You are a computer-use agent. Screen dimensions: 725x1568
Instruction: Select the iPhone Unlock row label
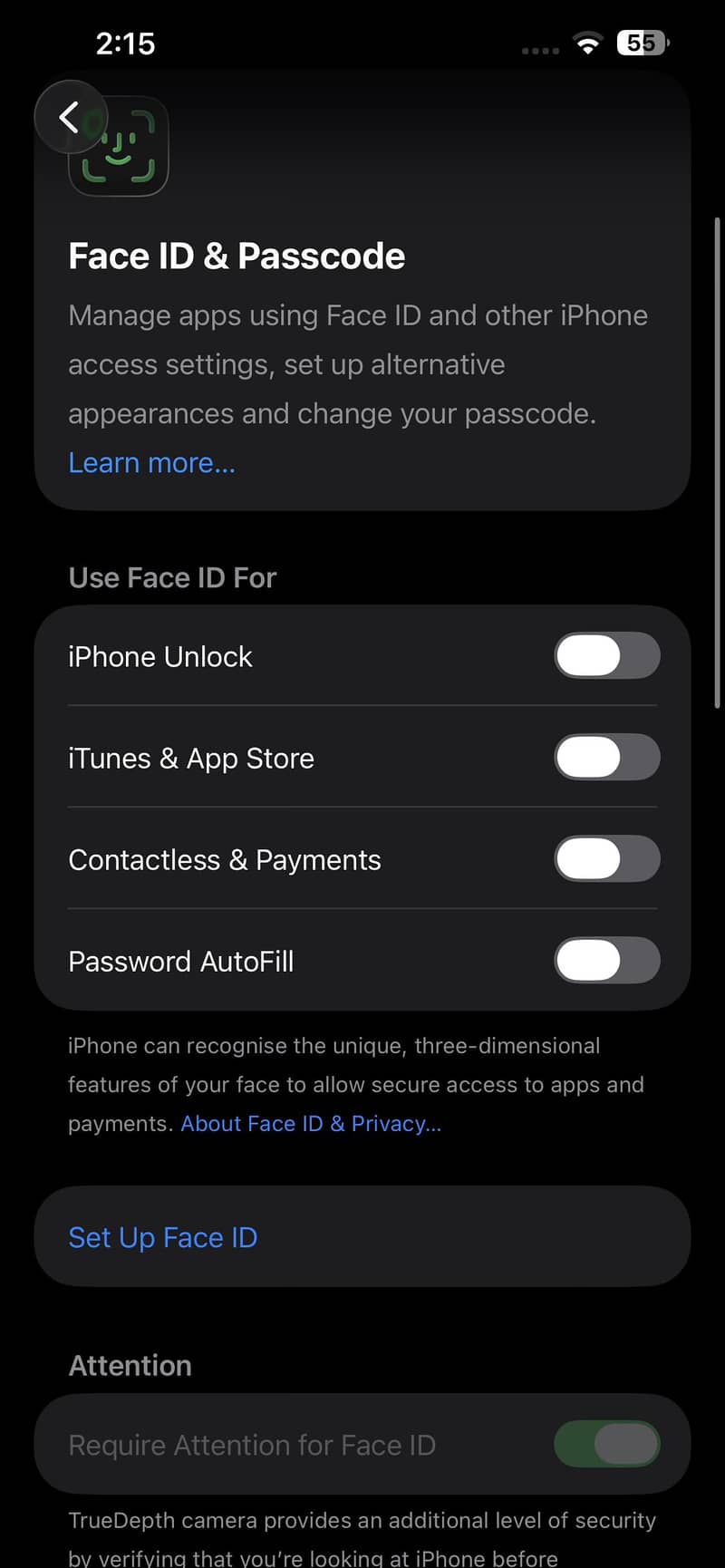click(160, 655)
